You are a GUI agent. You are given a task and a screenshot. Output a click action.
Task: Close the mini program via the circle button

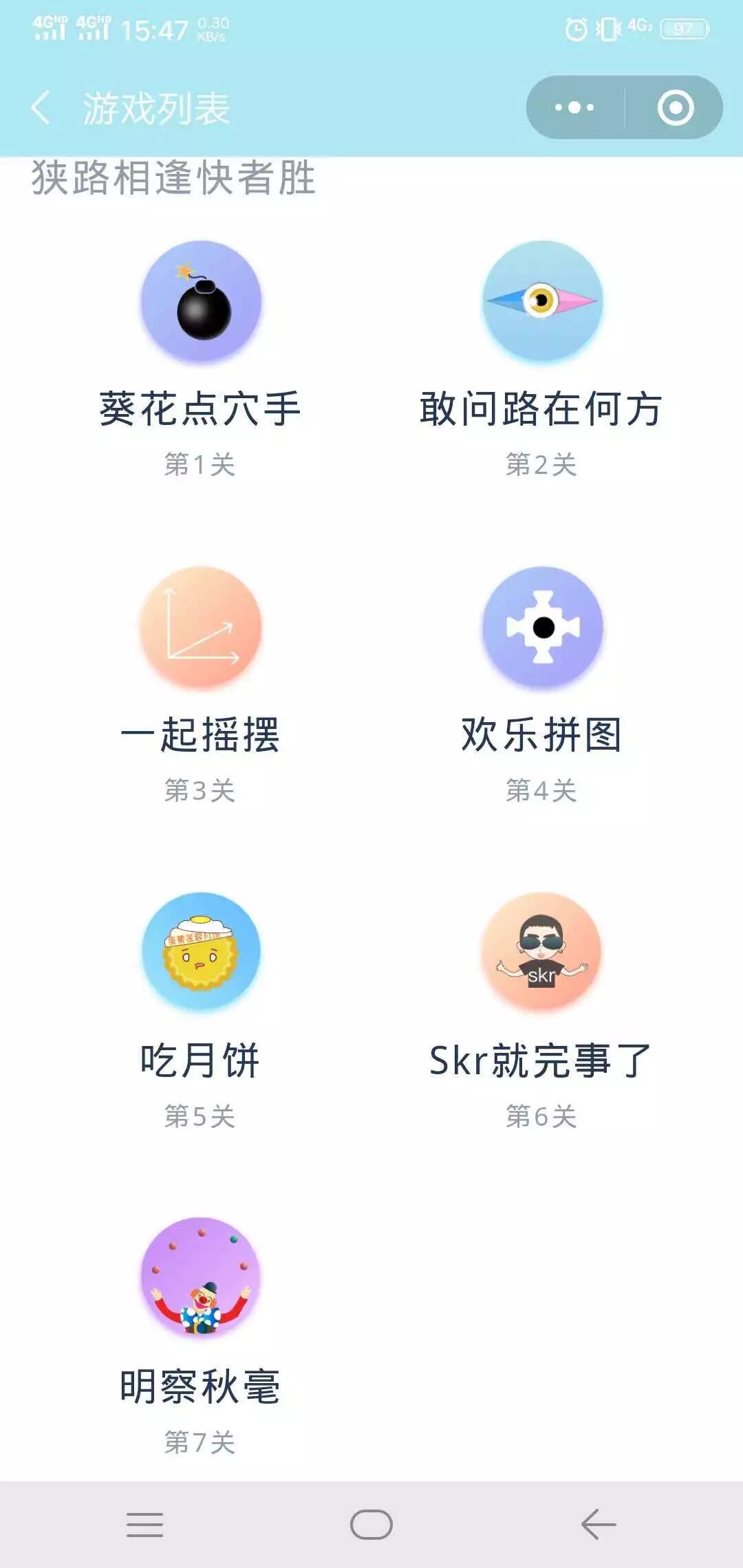pyautogui.click(x=675, y=107)
